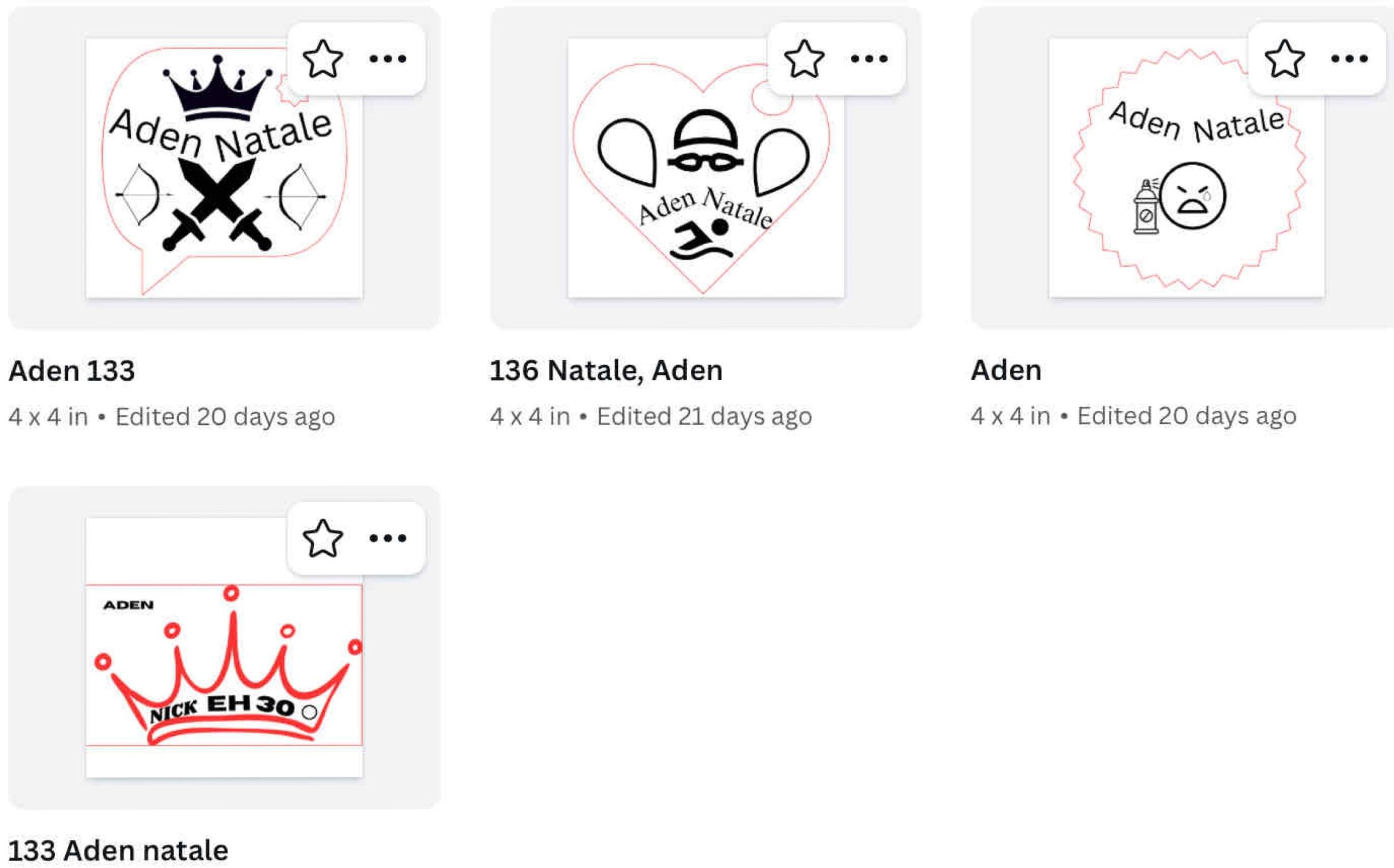Star the 133 Aden natale design
1394x868 pixels.
coord(323,539)
